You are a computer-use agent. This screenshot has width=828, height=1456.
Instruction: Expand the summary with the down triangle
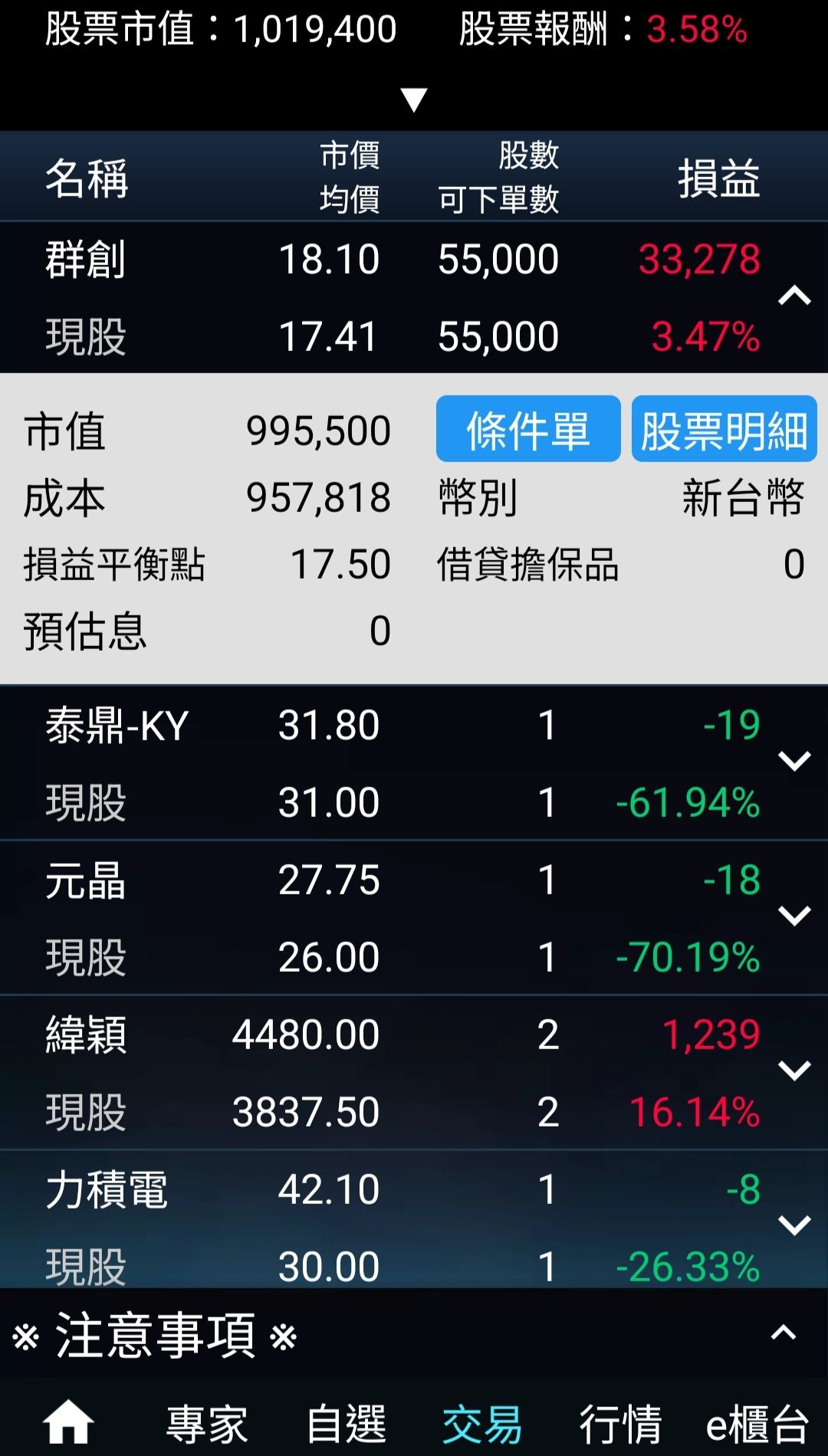[414, 100]
